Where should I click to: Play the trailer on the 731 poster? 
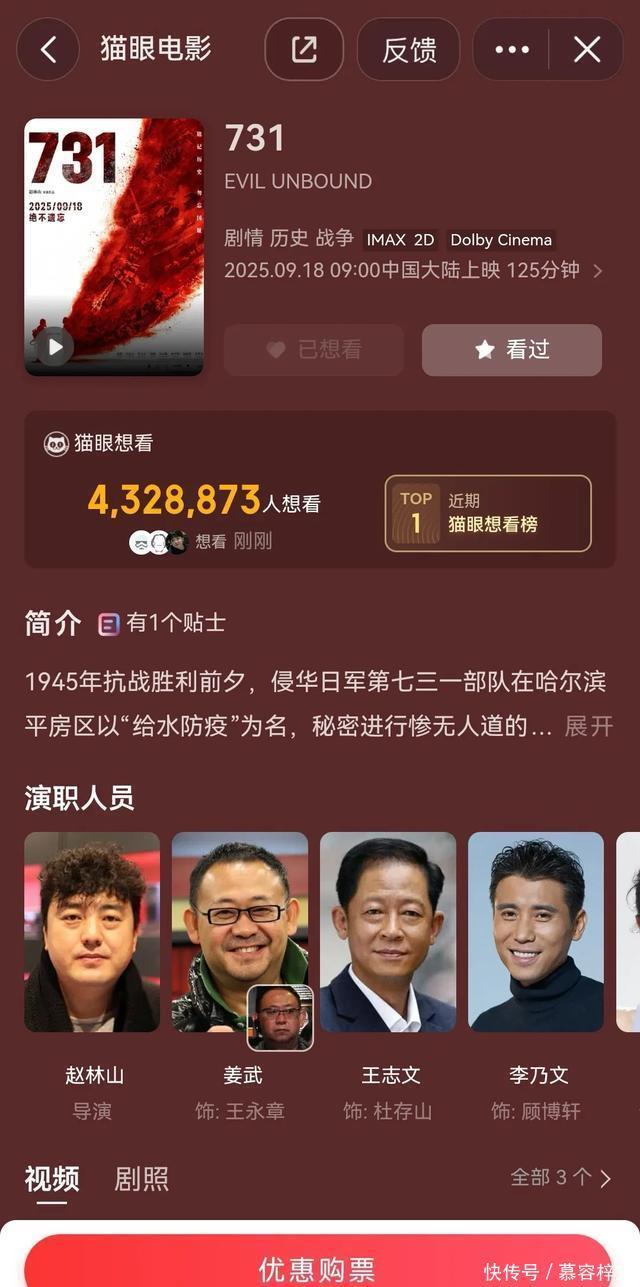click(54, 347)
